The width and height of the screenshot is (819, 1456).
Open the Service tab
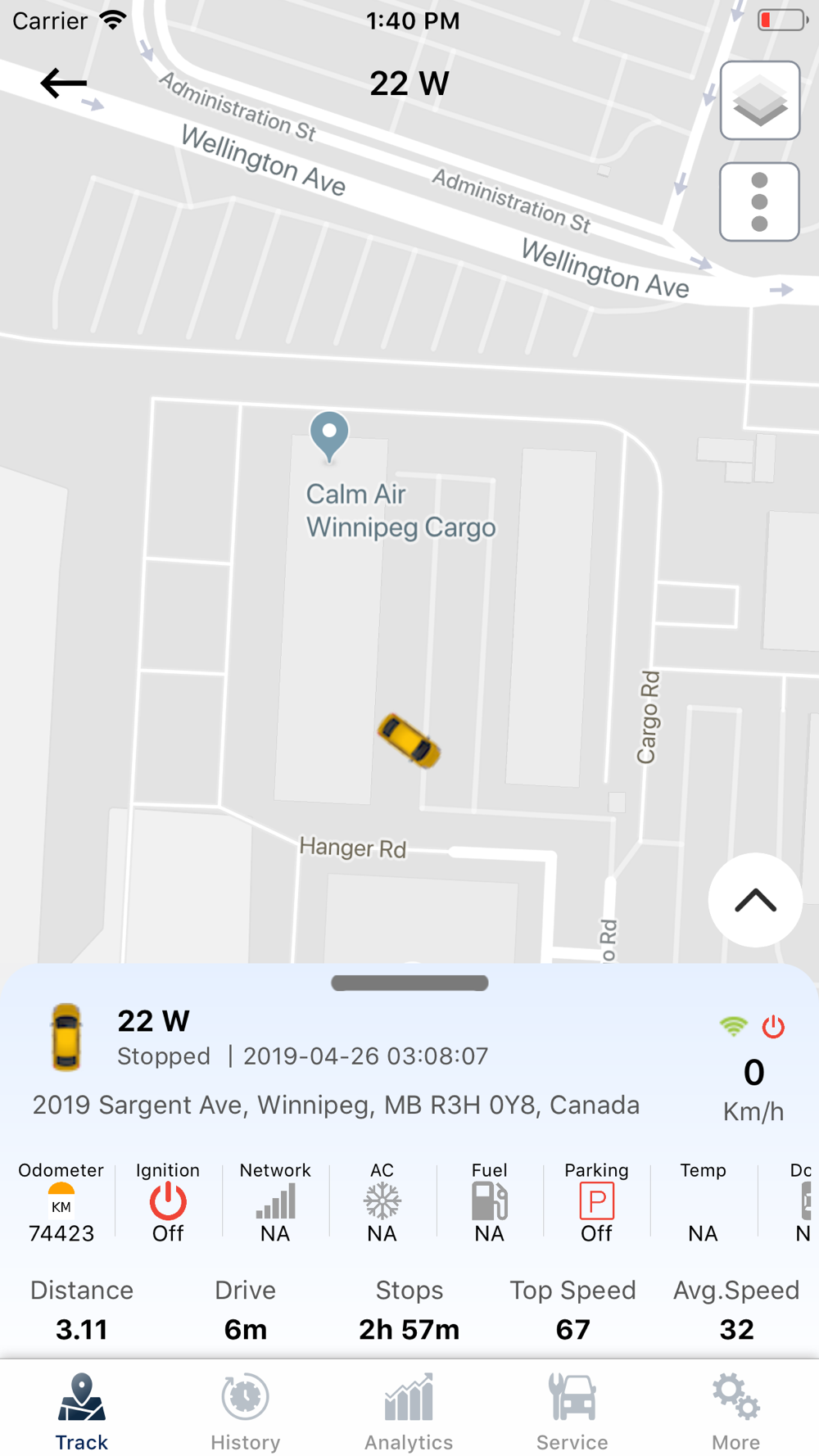[572, 1412]
